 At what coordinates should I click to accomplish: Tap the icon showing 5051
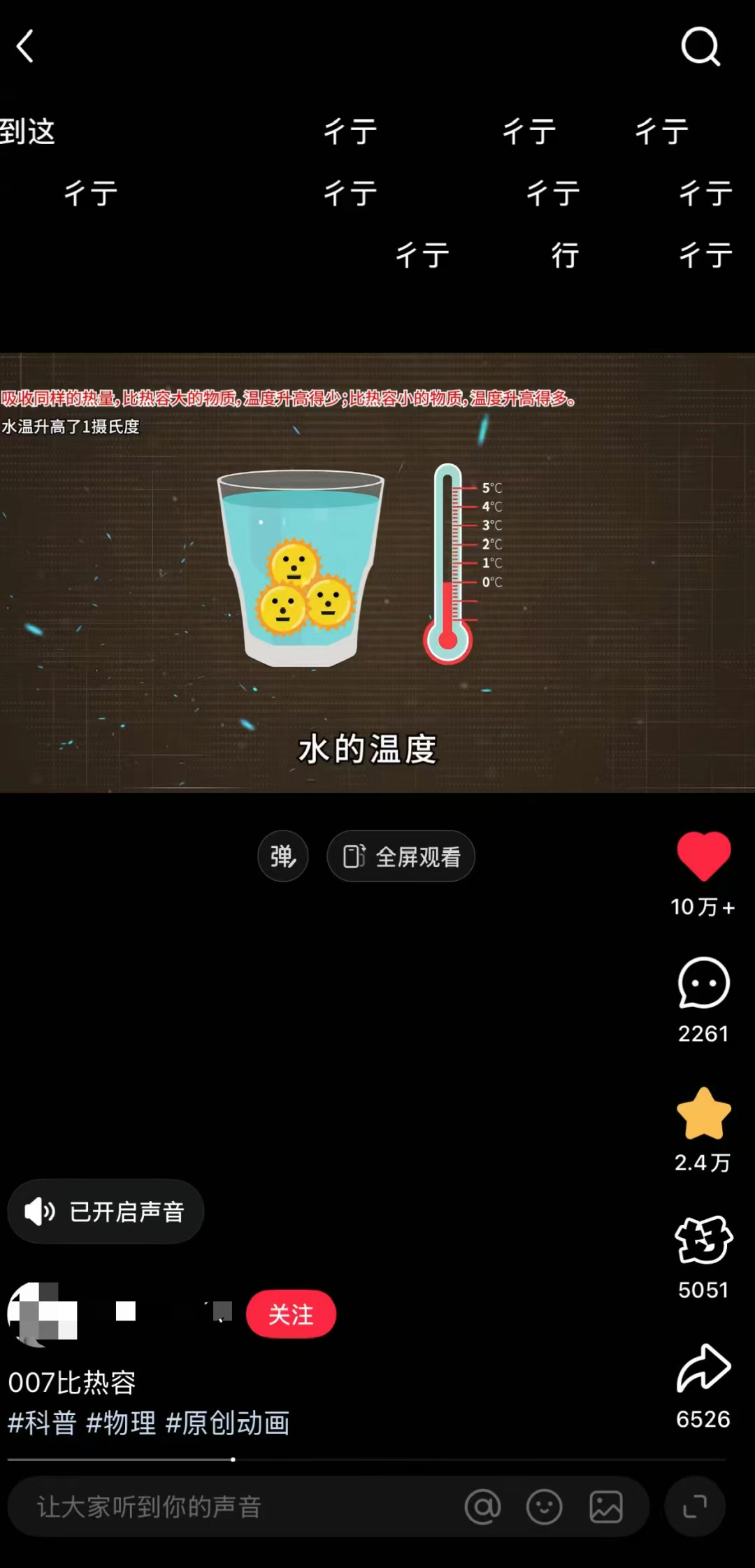703,1241
